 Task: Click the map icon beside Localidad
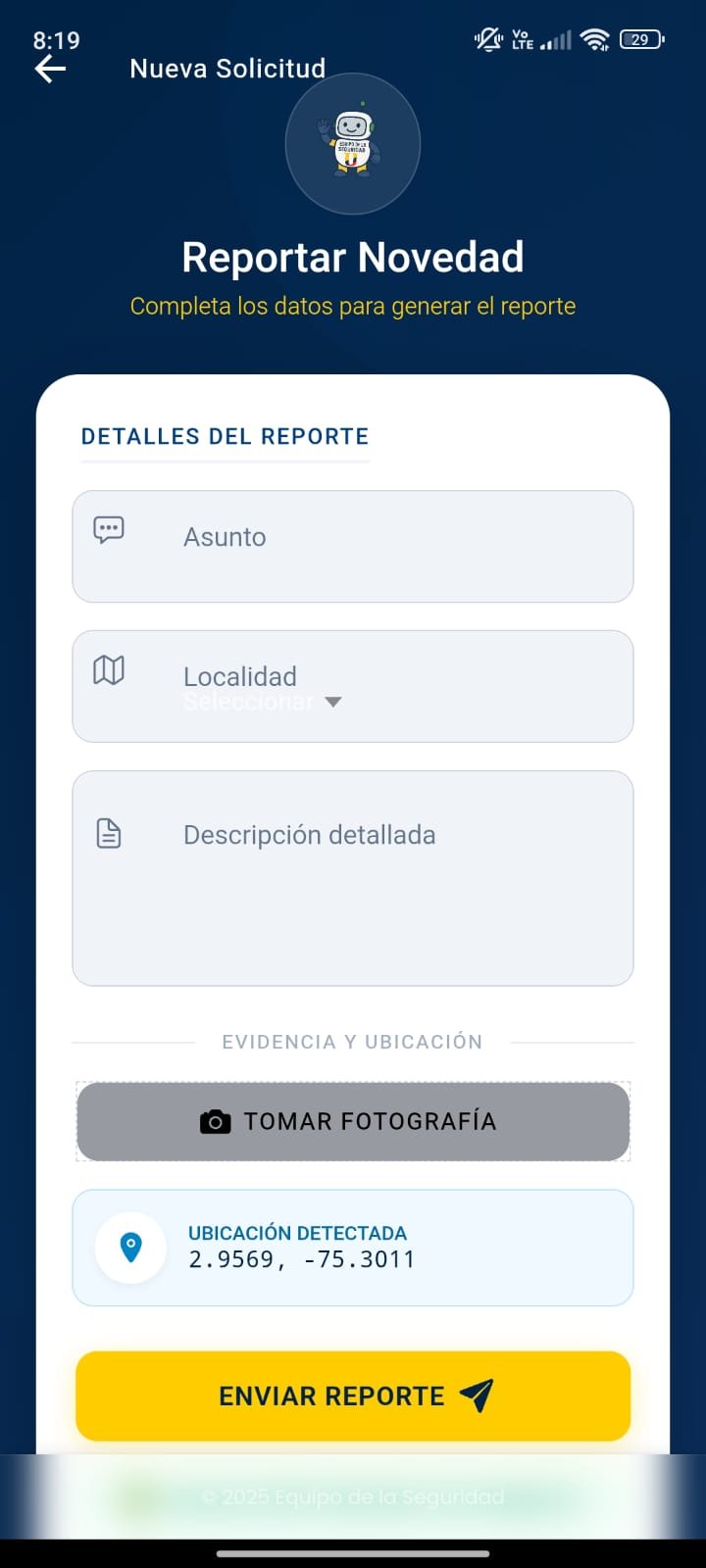coord(108,670)
